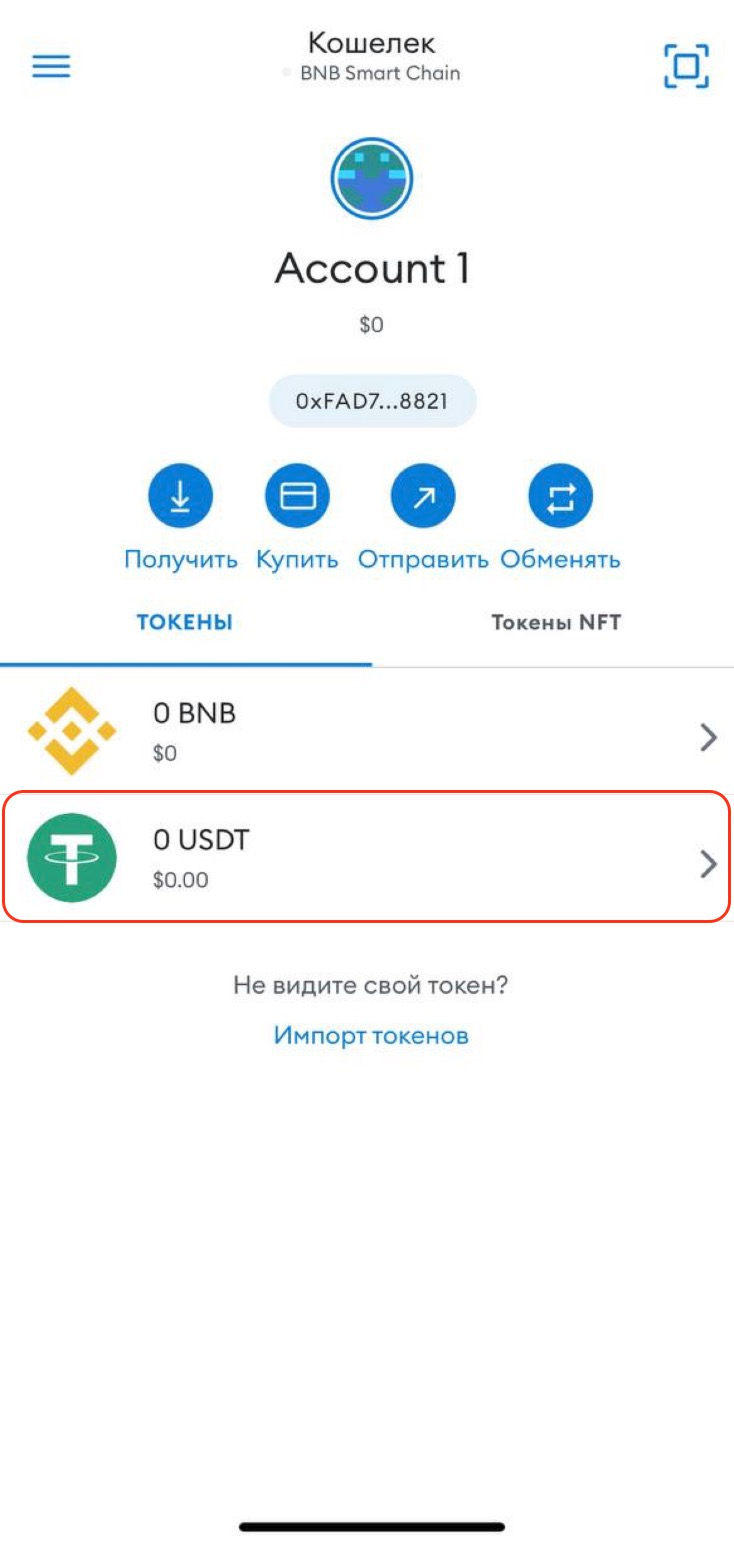The image size is (734, 1542).
Task: Open the USDT token row
Action: (x=367, y=857)
